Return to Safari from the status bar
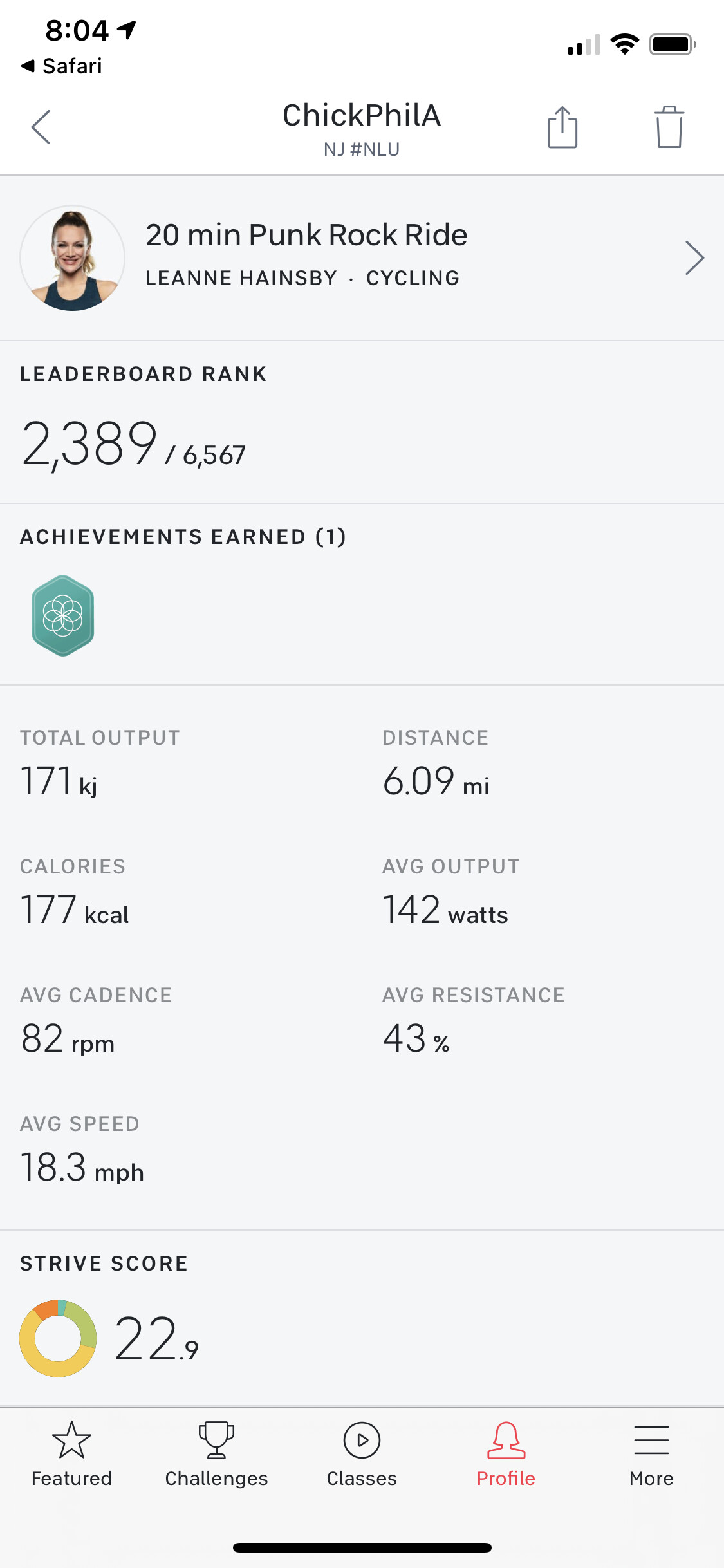Screen dimensions: 724x1568 (x=62, y=66)
